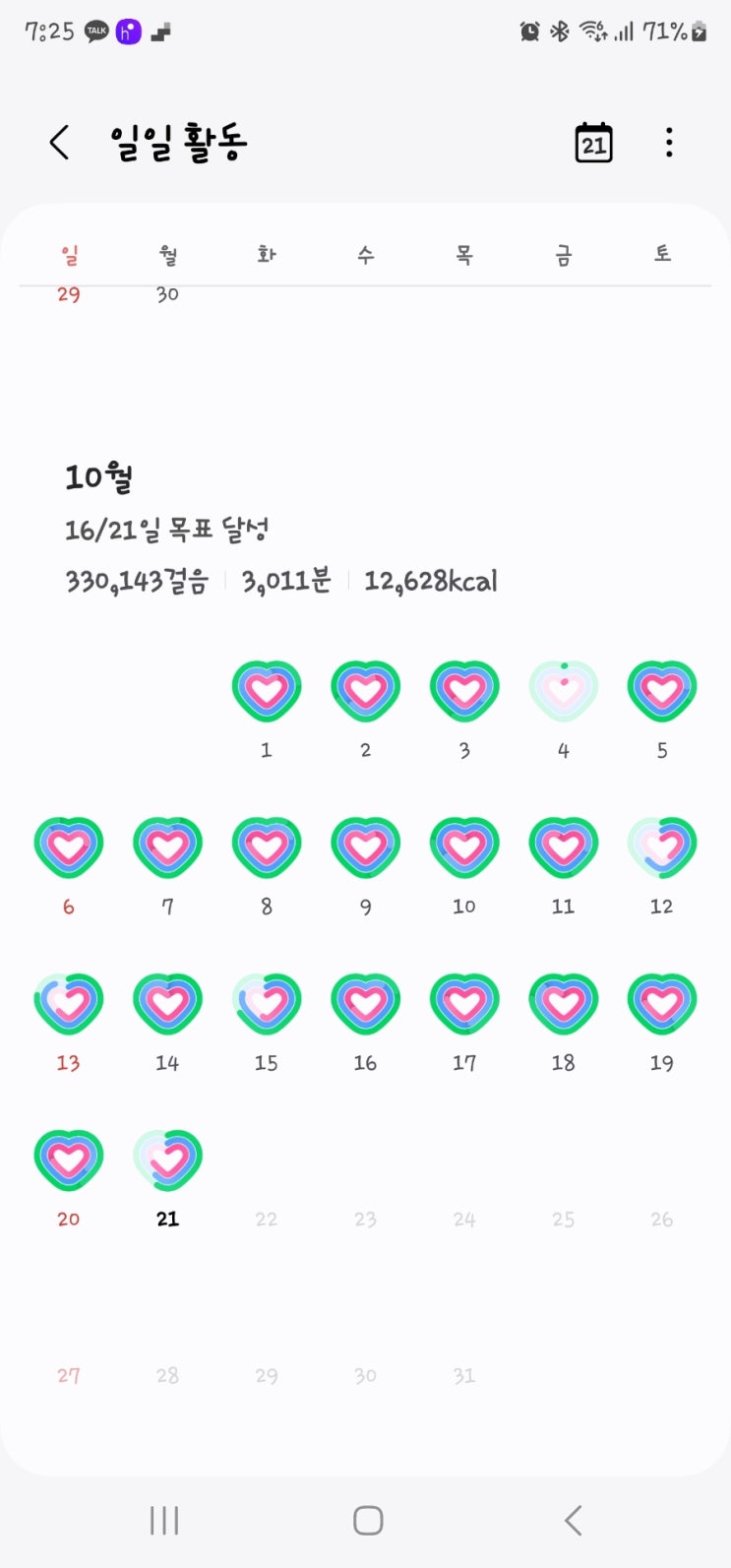The width and height of the screenshot is (731, 1568).
Task: Jump to today with the calendar icon
Action: (x=593, y=143)
